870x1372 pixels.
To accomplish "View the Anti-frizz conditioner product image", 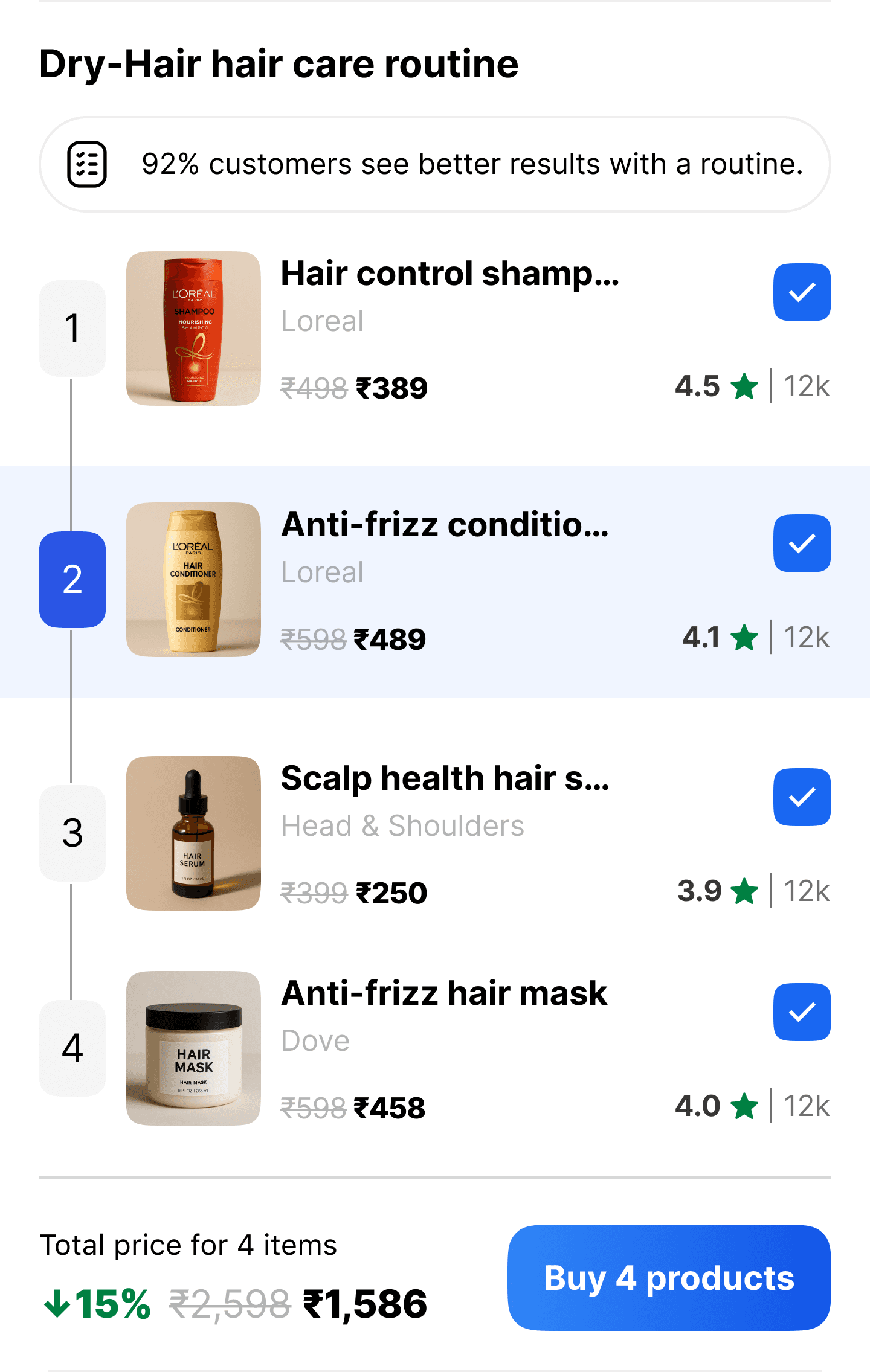I will [x=193, y=580].
